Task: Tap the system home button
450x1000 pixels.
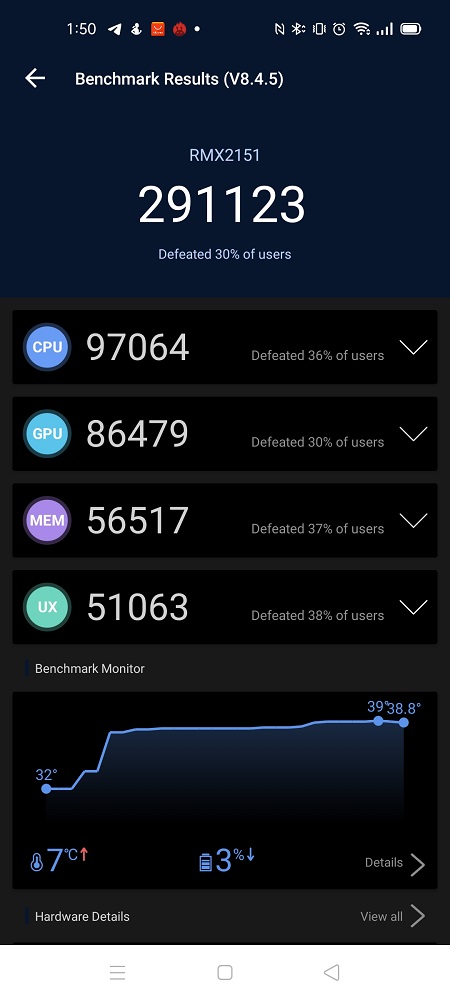Action: [224, 972]
